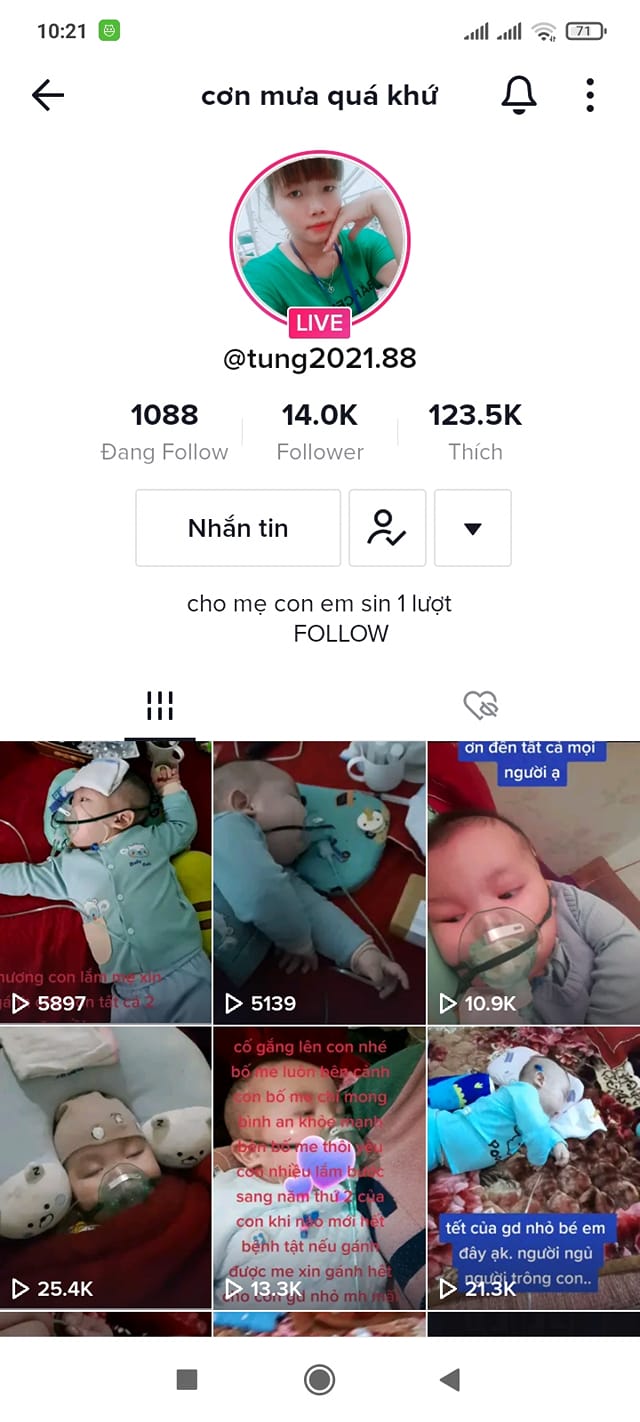View the 1088 Đang Follow list
The height and width of the screenshot is (1422, 640).
[x=165, y=432]
